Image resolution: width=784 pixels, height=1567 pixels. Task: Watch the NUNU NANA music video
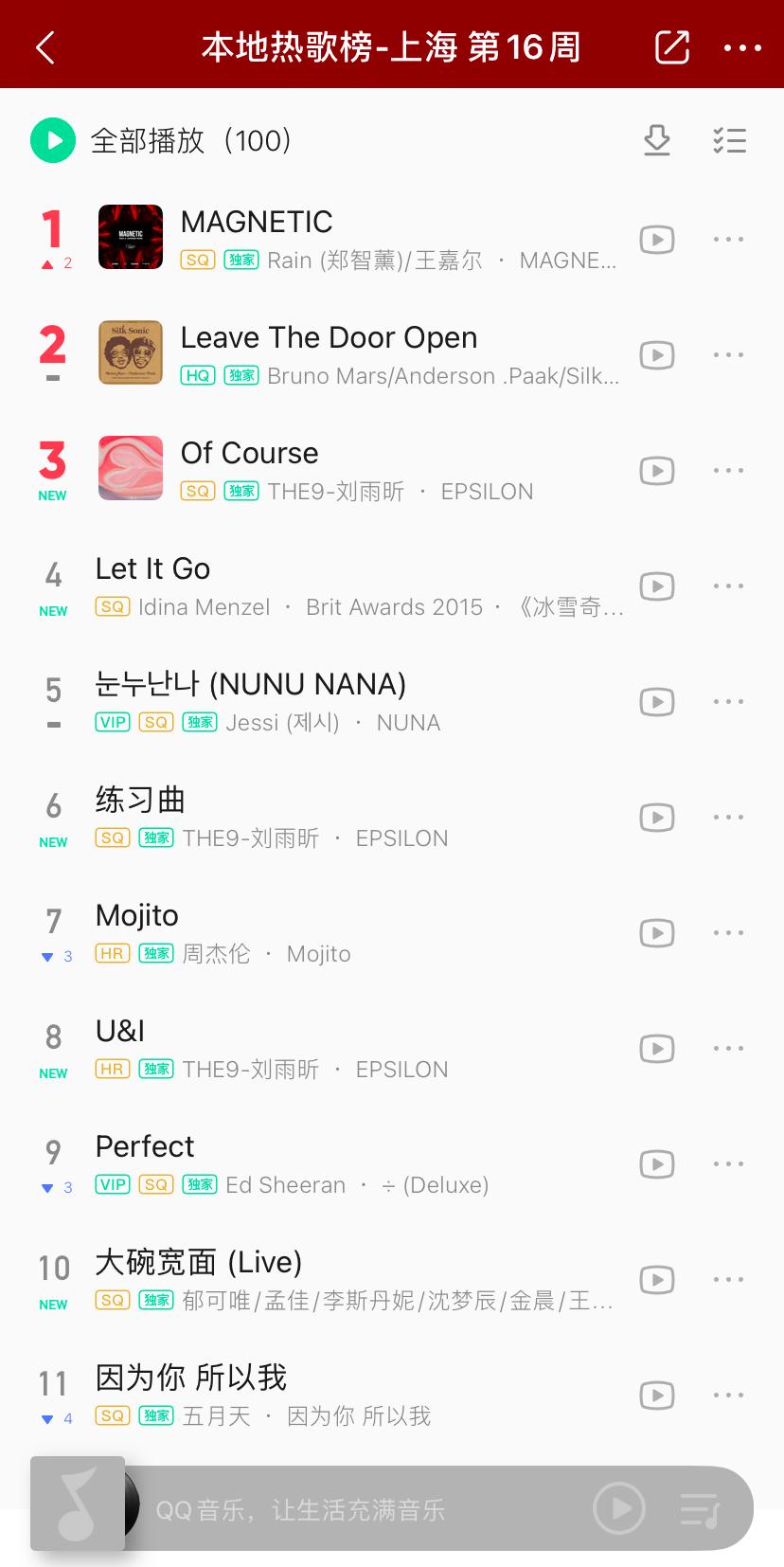(x=657, y=702)
